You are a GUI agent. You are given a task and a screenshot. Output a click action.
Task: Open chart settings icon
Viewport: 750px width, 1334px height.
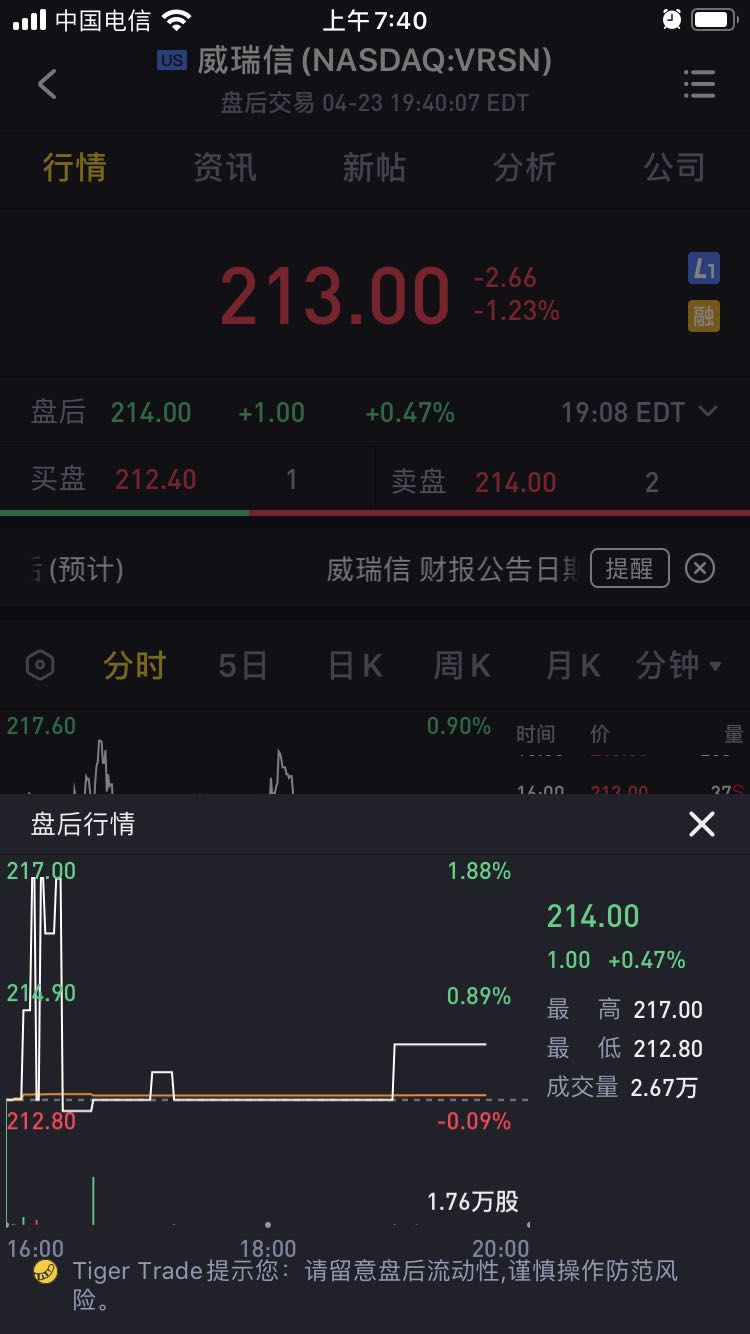coord(40,665)
